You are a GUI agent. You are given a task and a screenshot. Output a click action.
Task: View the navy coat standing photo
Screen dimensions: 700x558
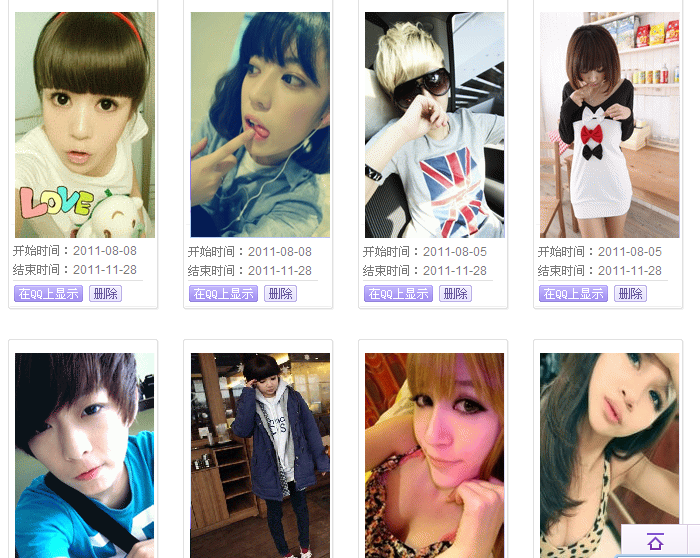(x=260, y=455)
